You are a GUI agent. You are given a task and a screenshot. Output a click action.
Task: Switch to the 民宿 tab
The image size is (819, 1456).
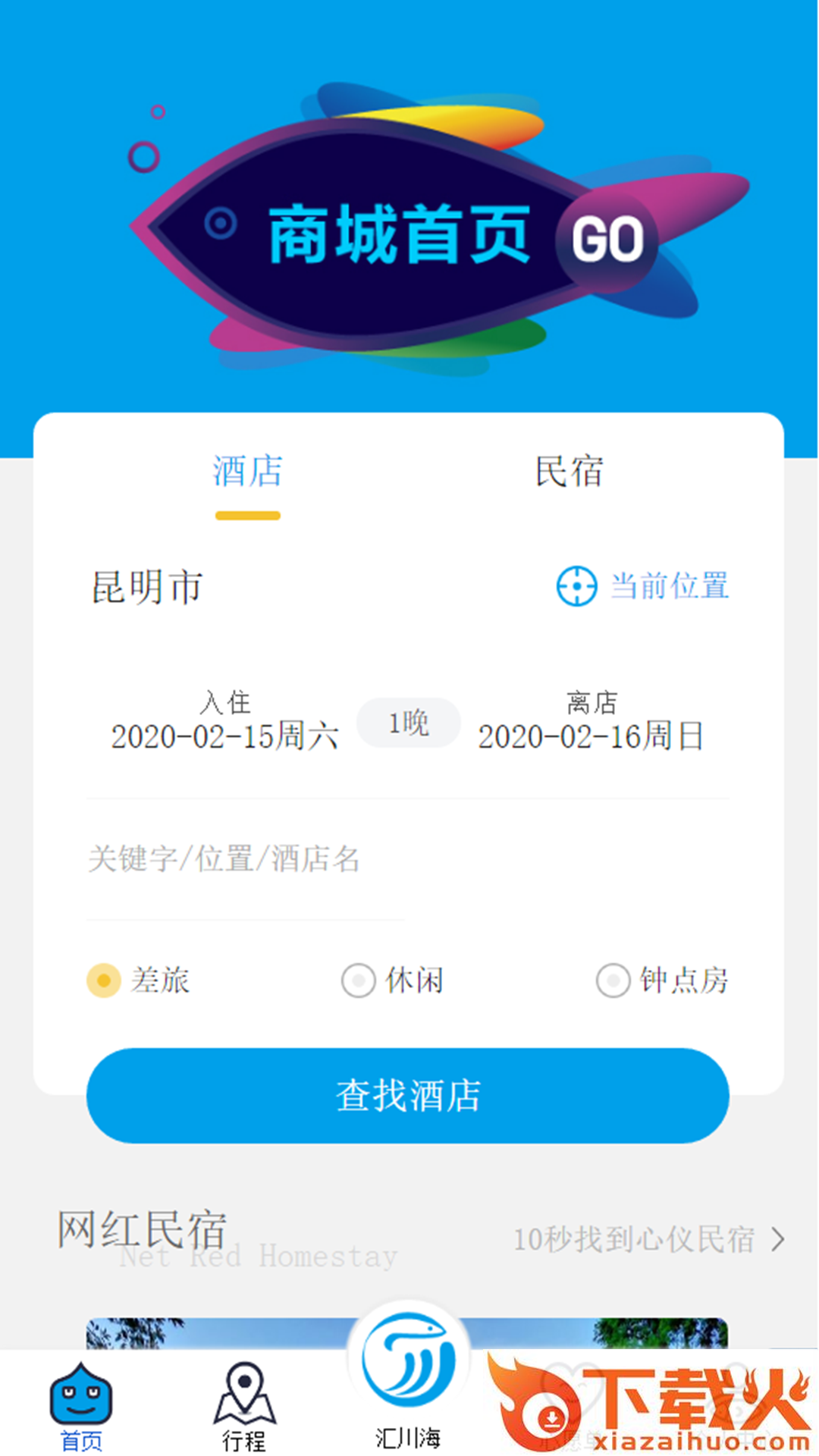coord(569,472)
